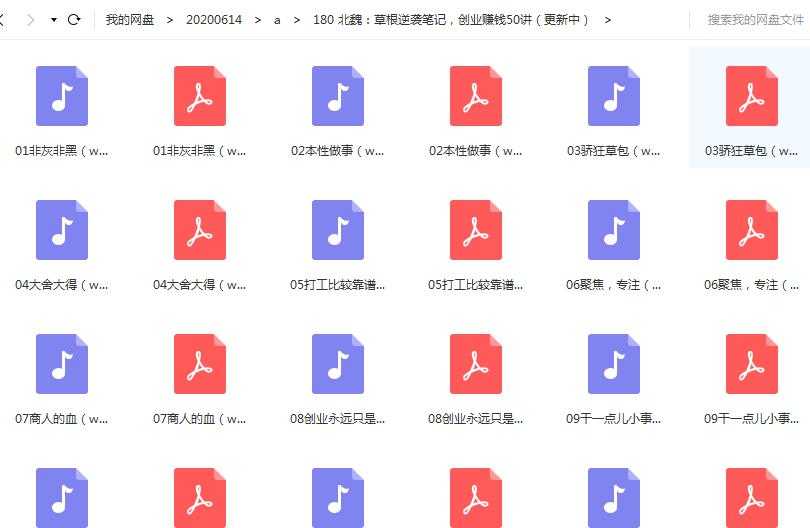Go to 我的网盘 in breadcrumb
The image size is (810, 528).
click(x=130, y=19)
